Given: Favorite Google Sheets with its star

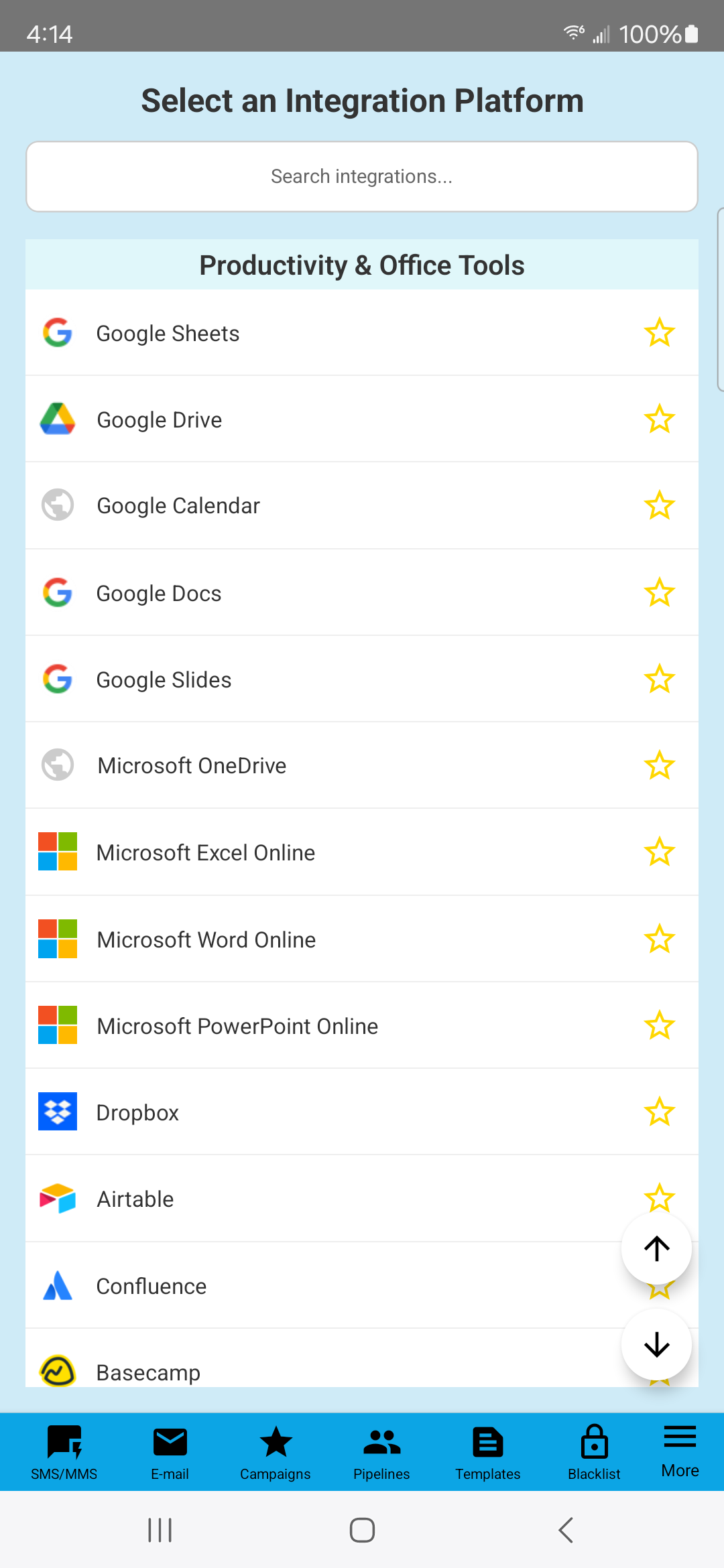Looking at the screenshot, I should click(x=660, y=332).
